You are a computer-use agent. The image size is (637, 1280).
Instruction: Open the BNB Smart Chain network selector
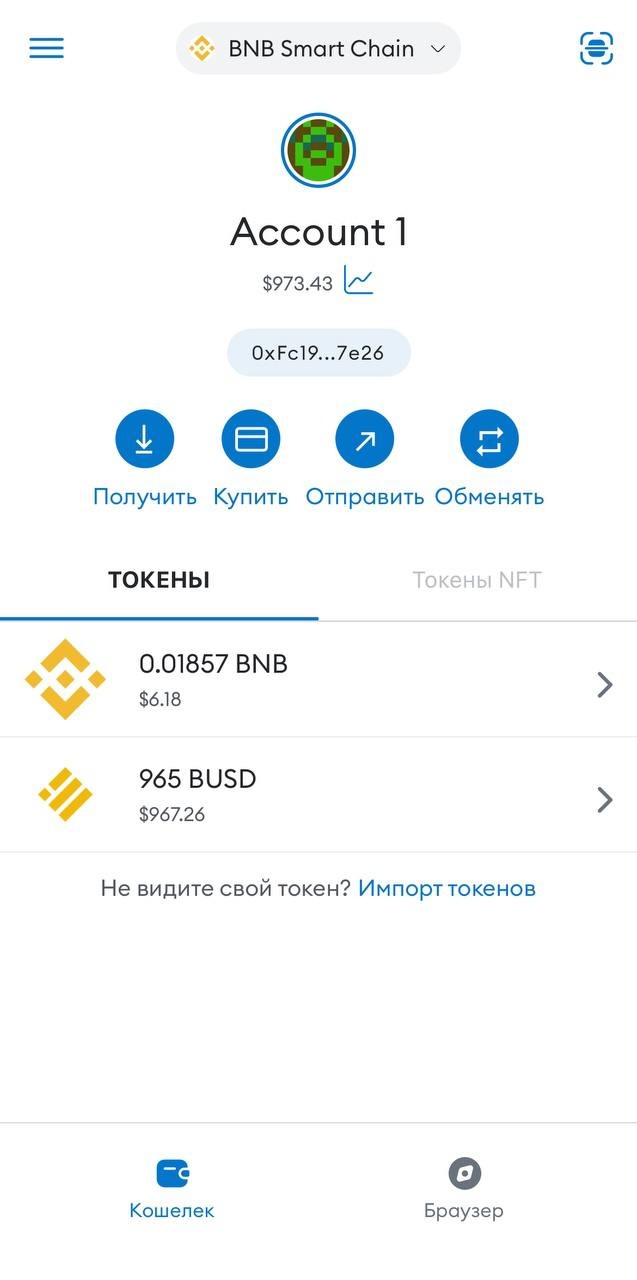(318, 48)
